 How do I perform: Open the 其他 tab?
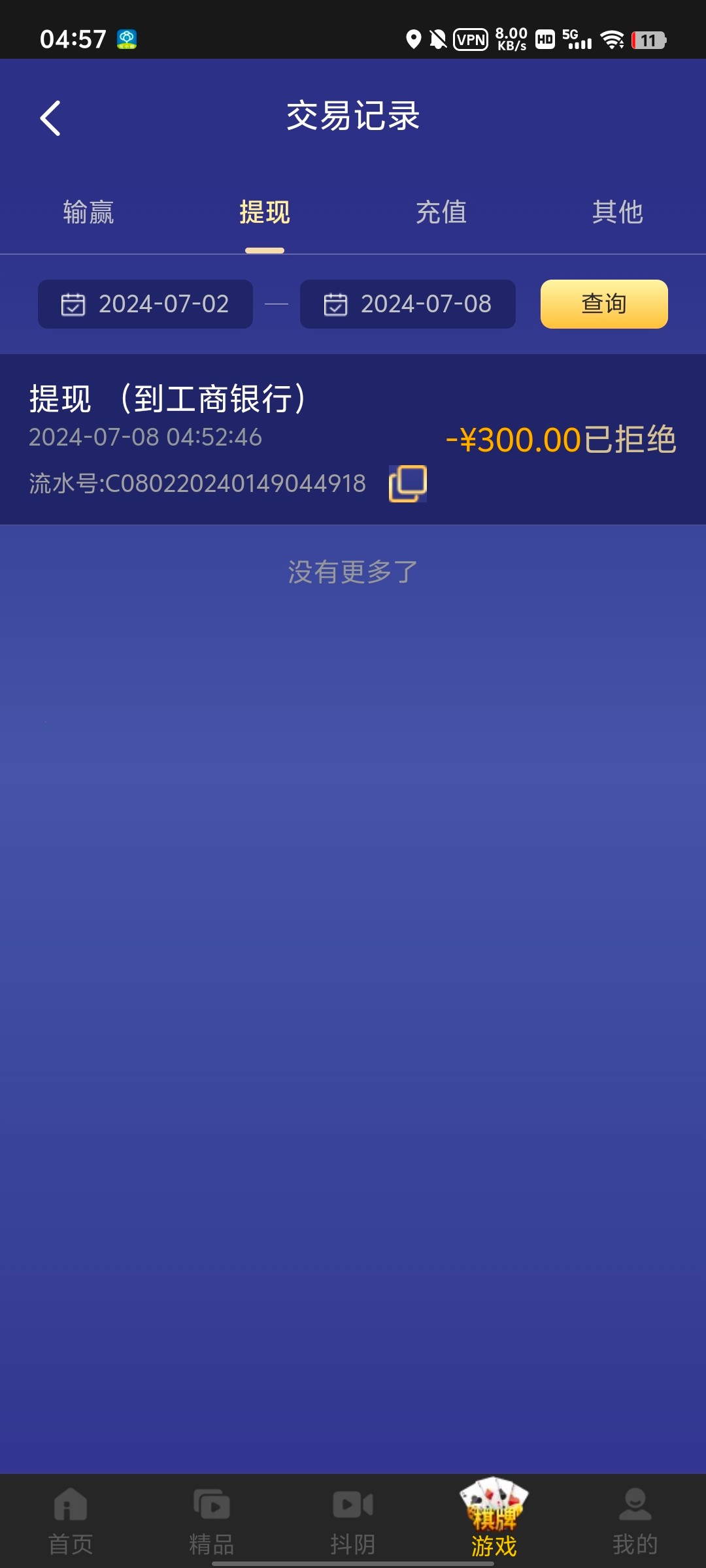coord(617,213)
